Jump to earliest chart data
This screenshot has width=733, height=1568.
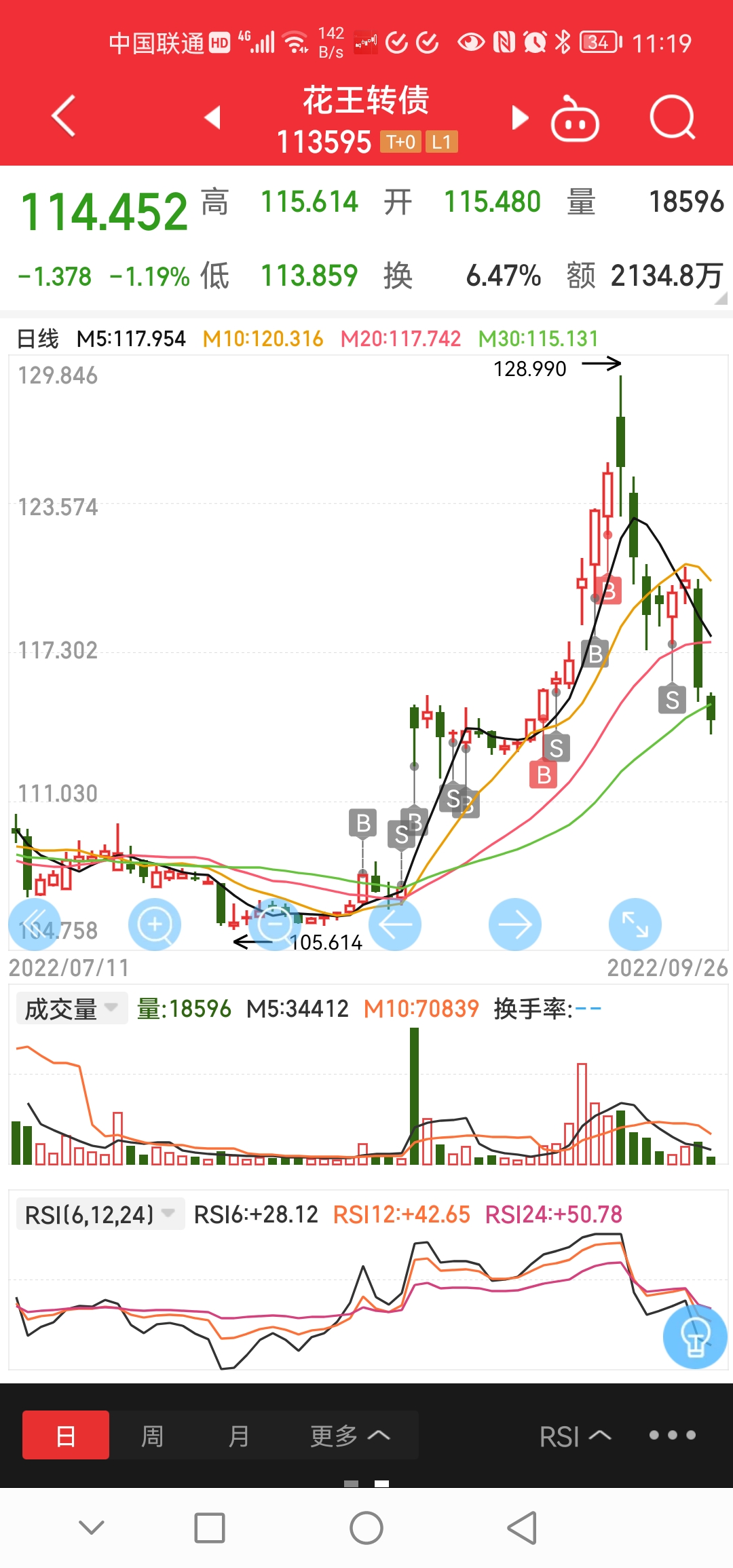point(34,925)
